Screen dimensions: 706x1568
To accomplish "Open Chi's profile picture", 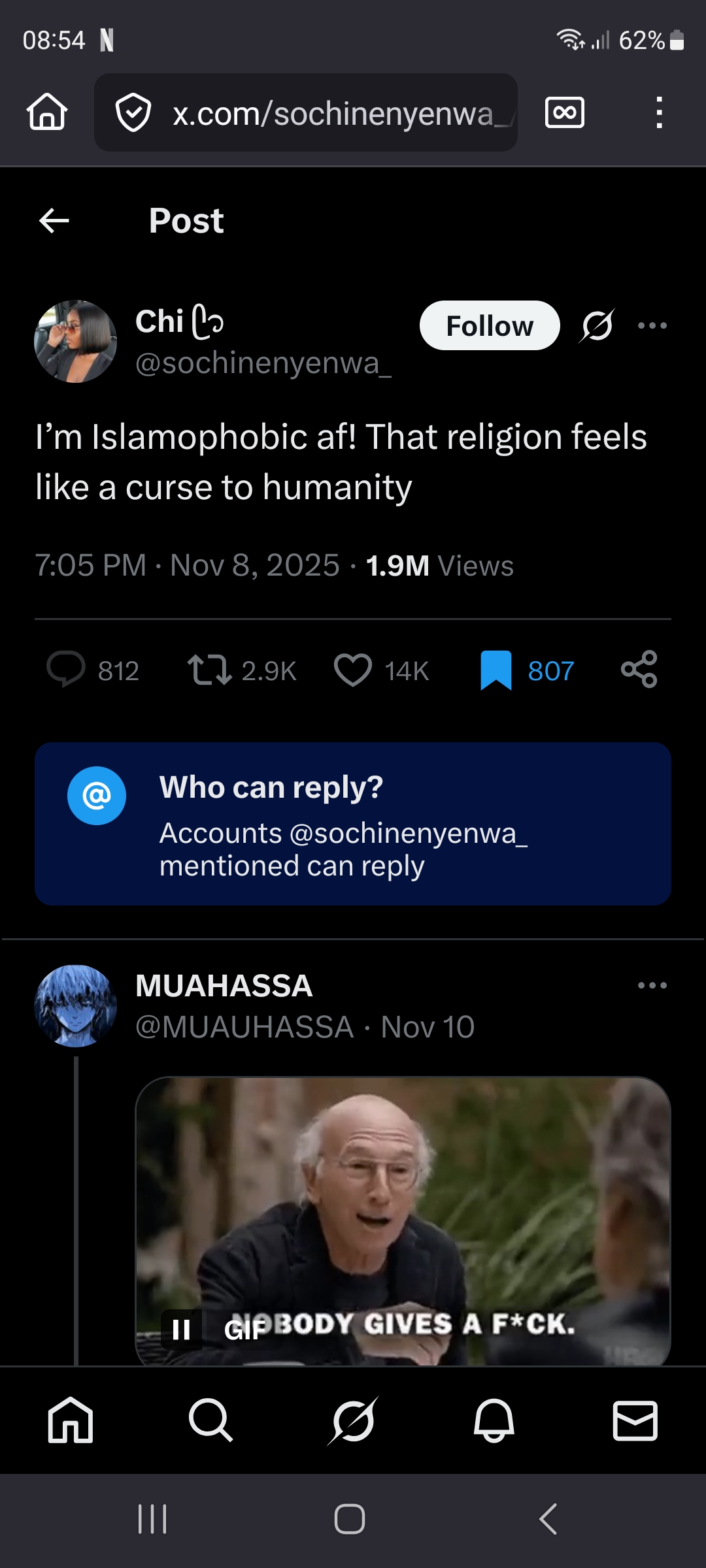I will [x=75, y=341].
